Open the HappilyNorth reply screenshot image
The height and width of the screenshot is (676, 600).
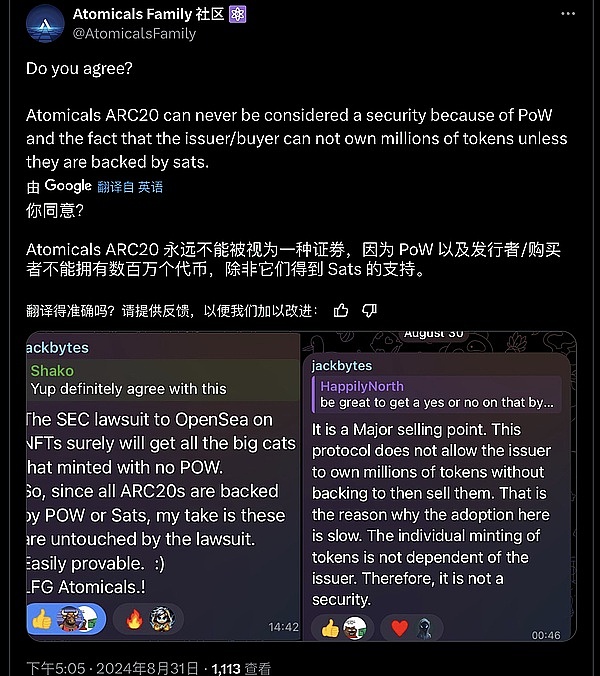coord(438,486)
